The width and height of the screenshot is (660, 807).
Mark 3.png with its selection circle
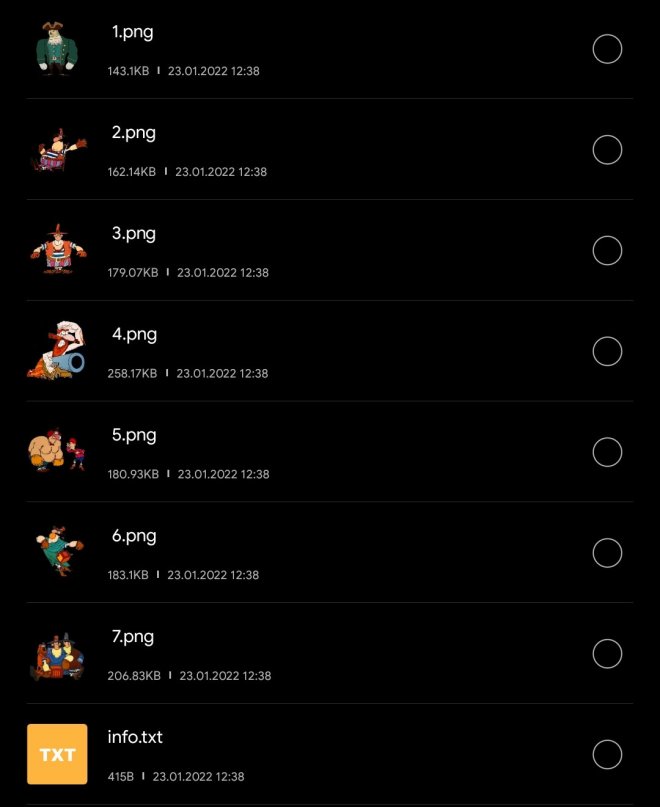point(607,250)
